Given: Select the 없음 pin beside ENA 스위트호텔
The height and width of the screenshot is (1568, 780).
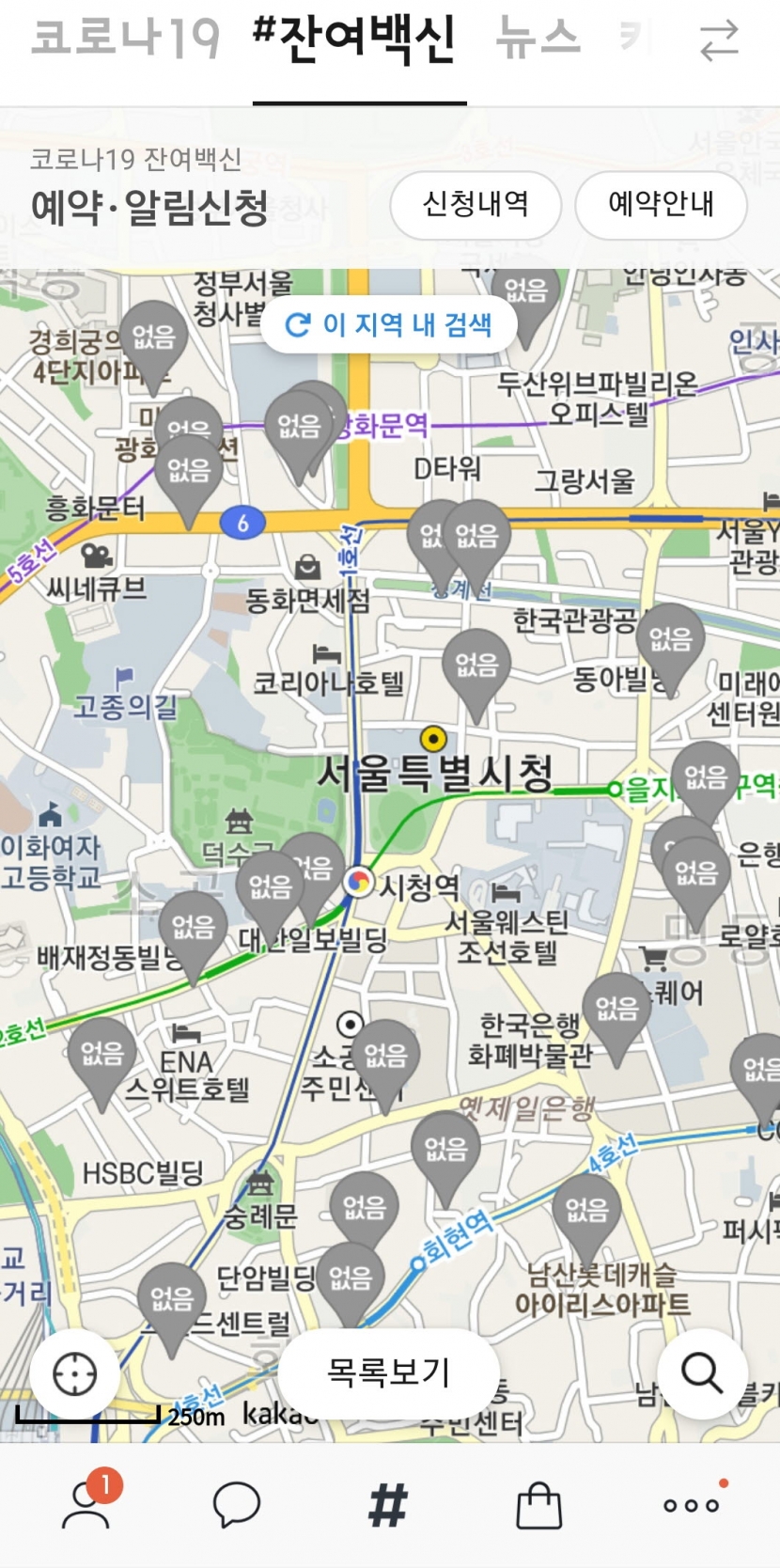Looking at the screenshot, I should 101,1055.
